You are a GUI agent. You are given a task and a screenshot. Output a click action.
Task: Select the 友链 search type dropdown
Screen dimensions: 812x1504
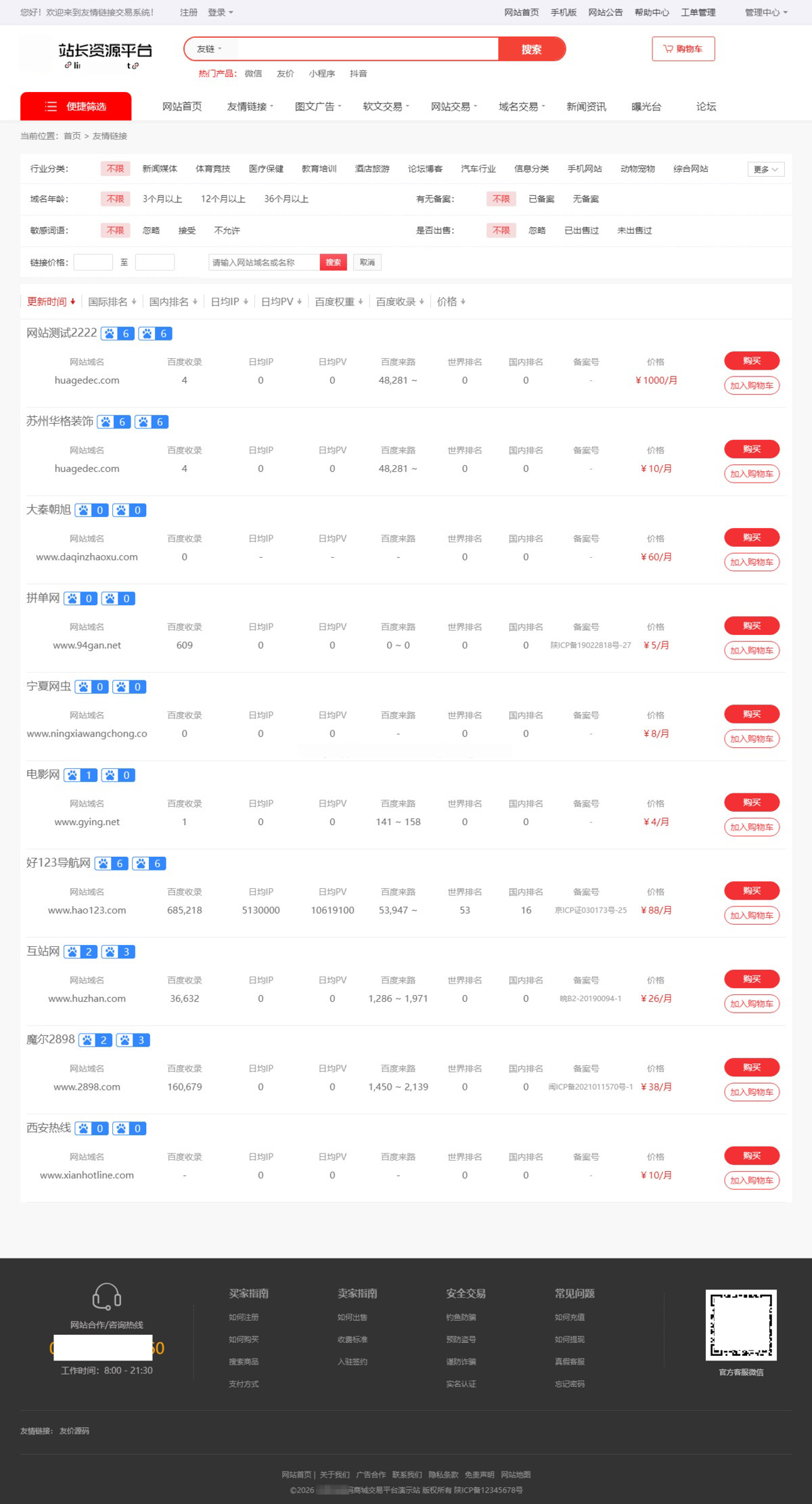point(209,49)
